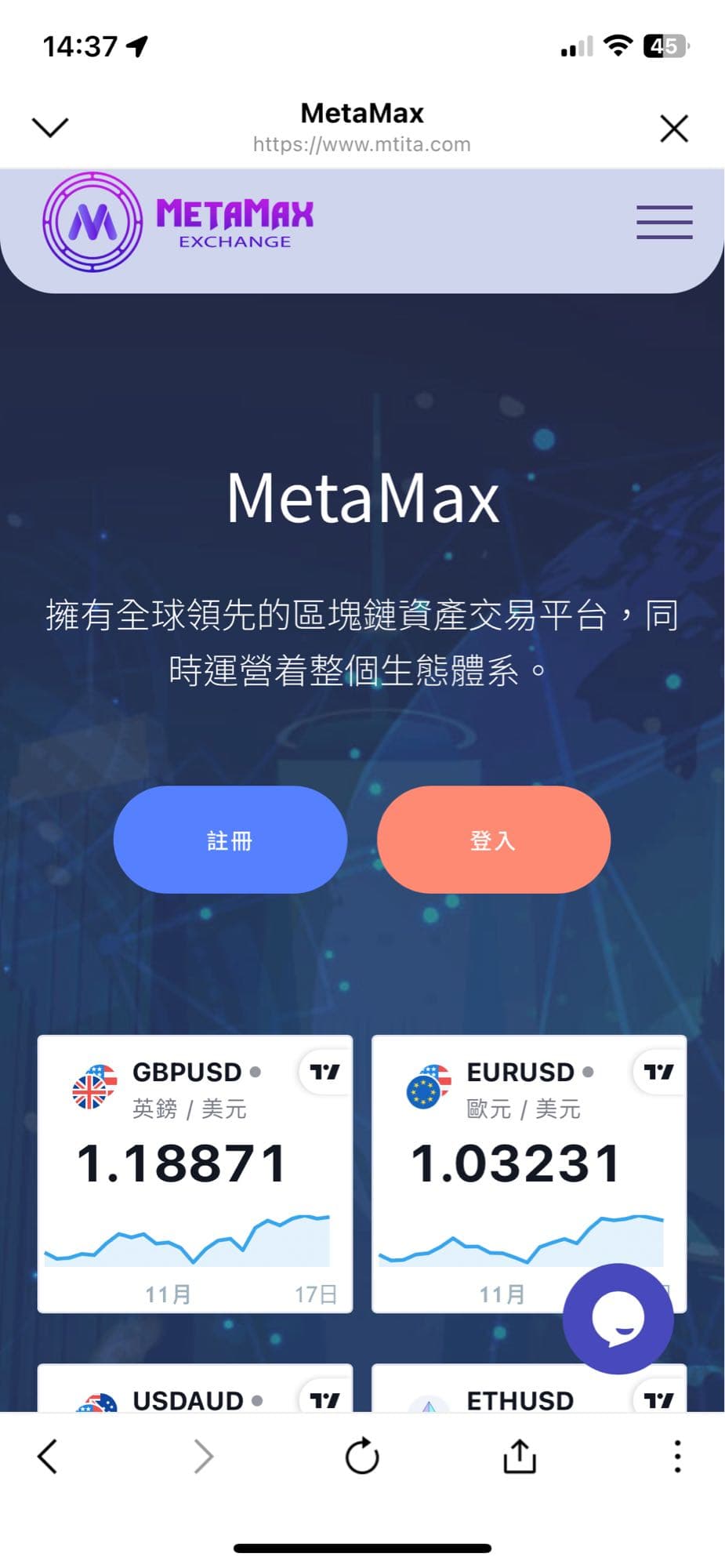Close the in-app browser

(673, 129)
